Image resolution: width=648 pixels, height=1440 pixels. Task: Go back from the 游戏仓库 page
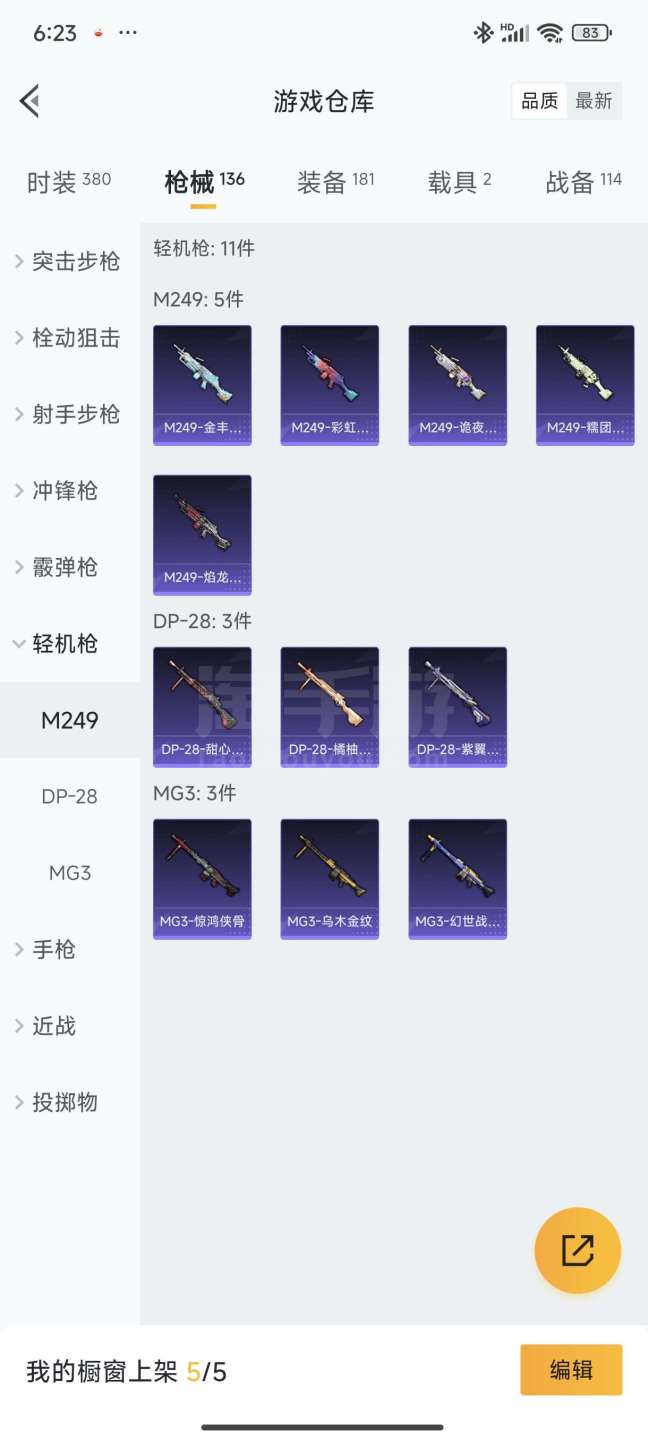coord(30,101)
